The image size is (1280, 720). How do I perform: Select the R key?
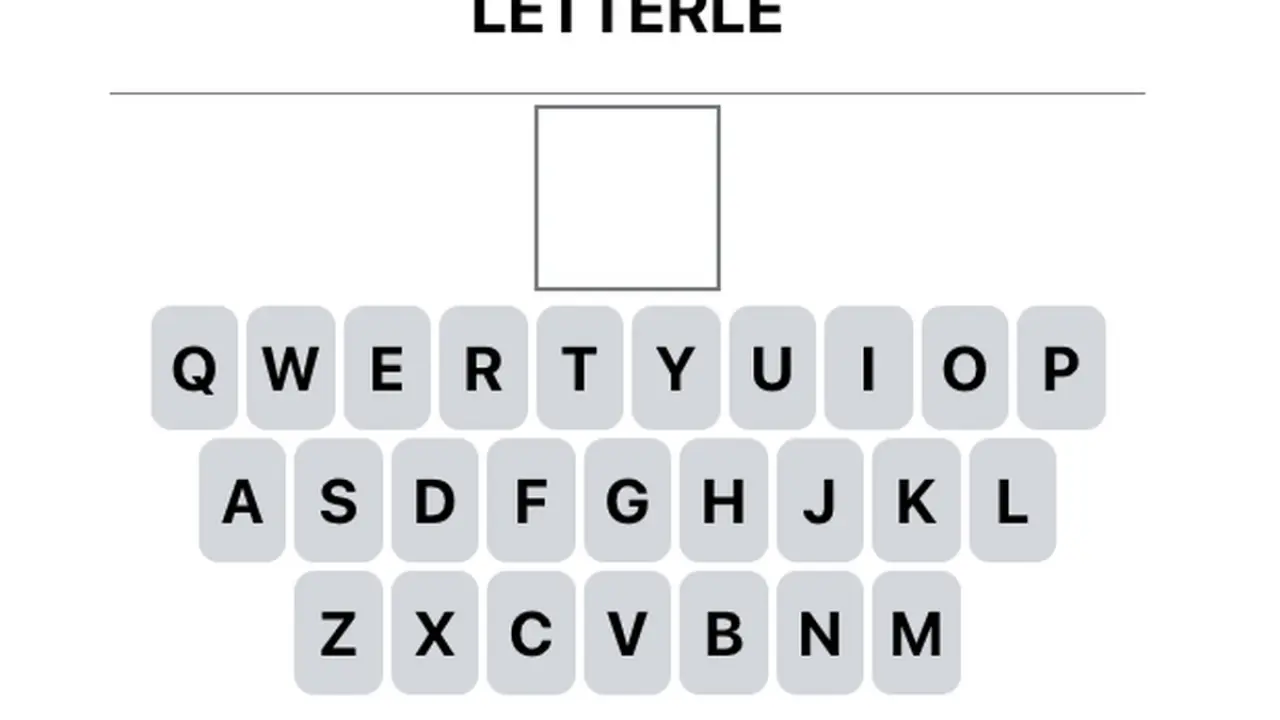pos(483,368)
